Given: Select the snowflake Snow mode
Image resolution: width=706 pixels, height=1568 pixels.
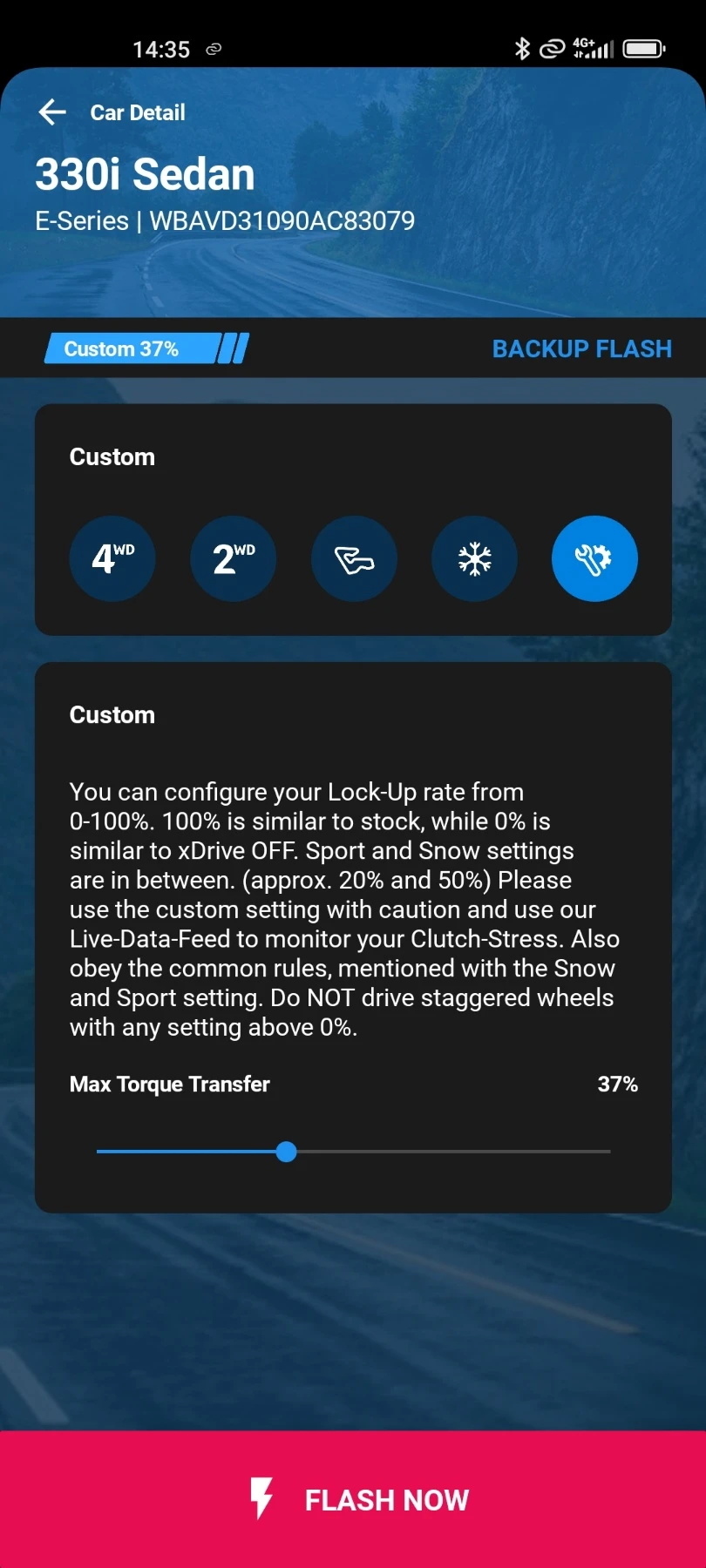Looking at the screenshot, I should (474, 558).
